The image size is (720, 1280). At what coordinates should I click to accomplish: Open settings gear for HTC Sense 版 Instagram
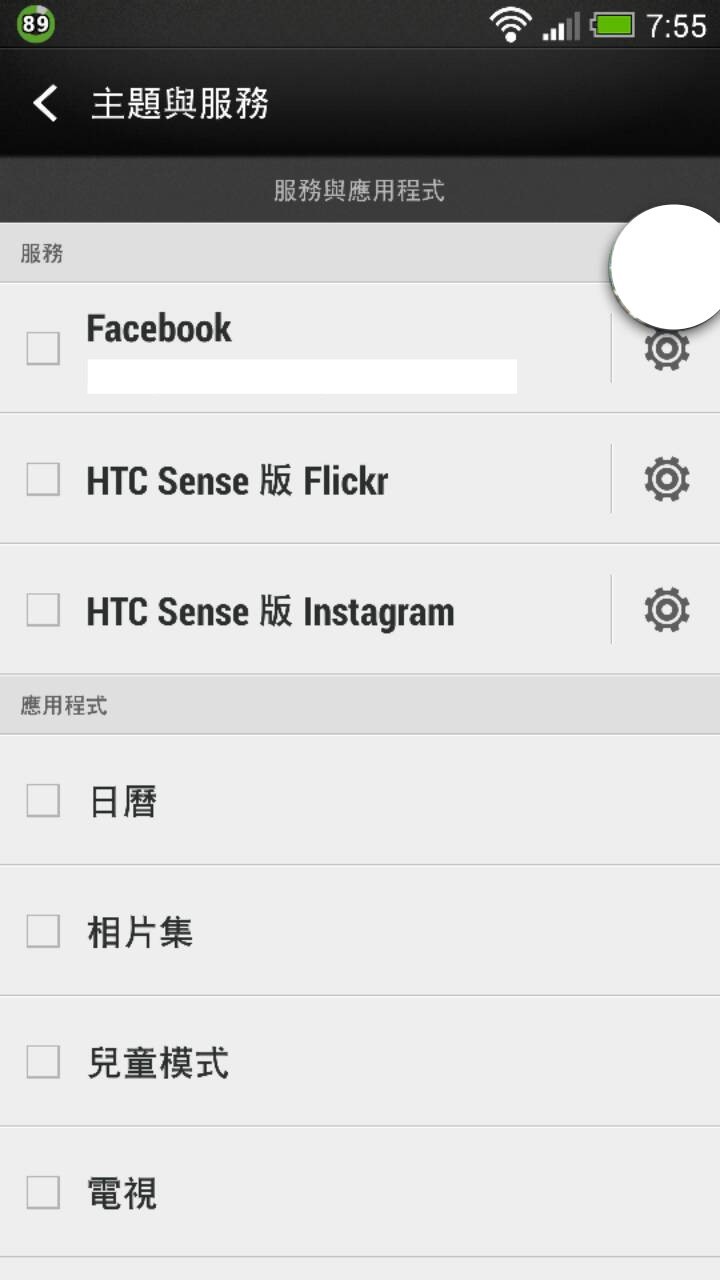tap(667, 609)
